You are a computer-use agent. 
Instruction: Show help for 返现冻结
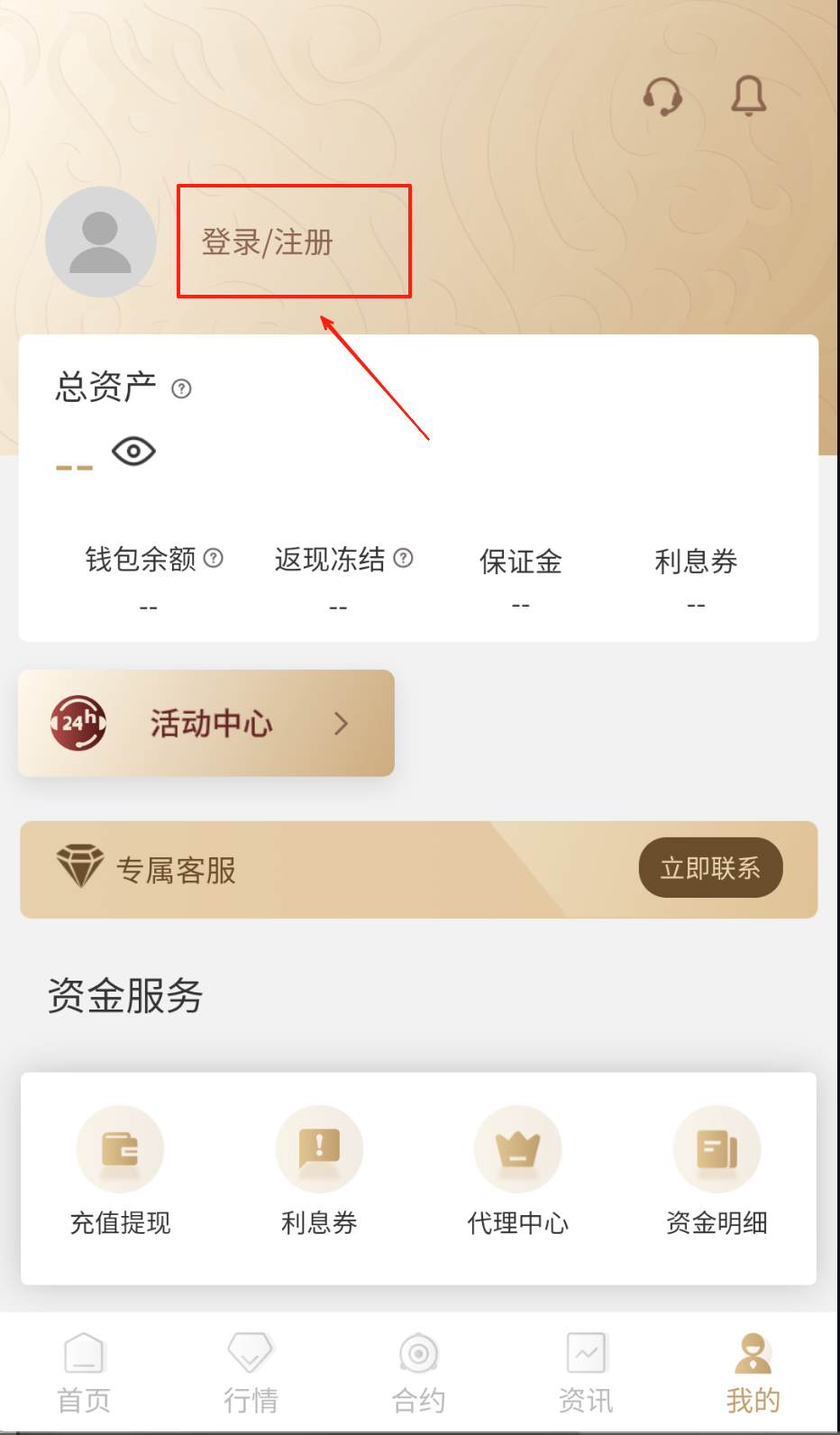coord(404,558)
